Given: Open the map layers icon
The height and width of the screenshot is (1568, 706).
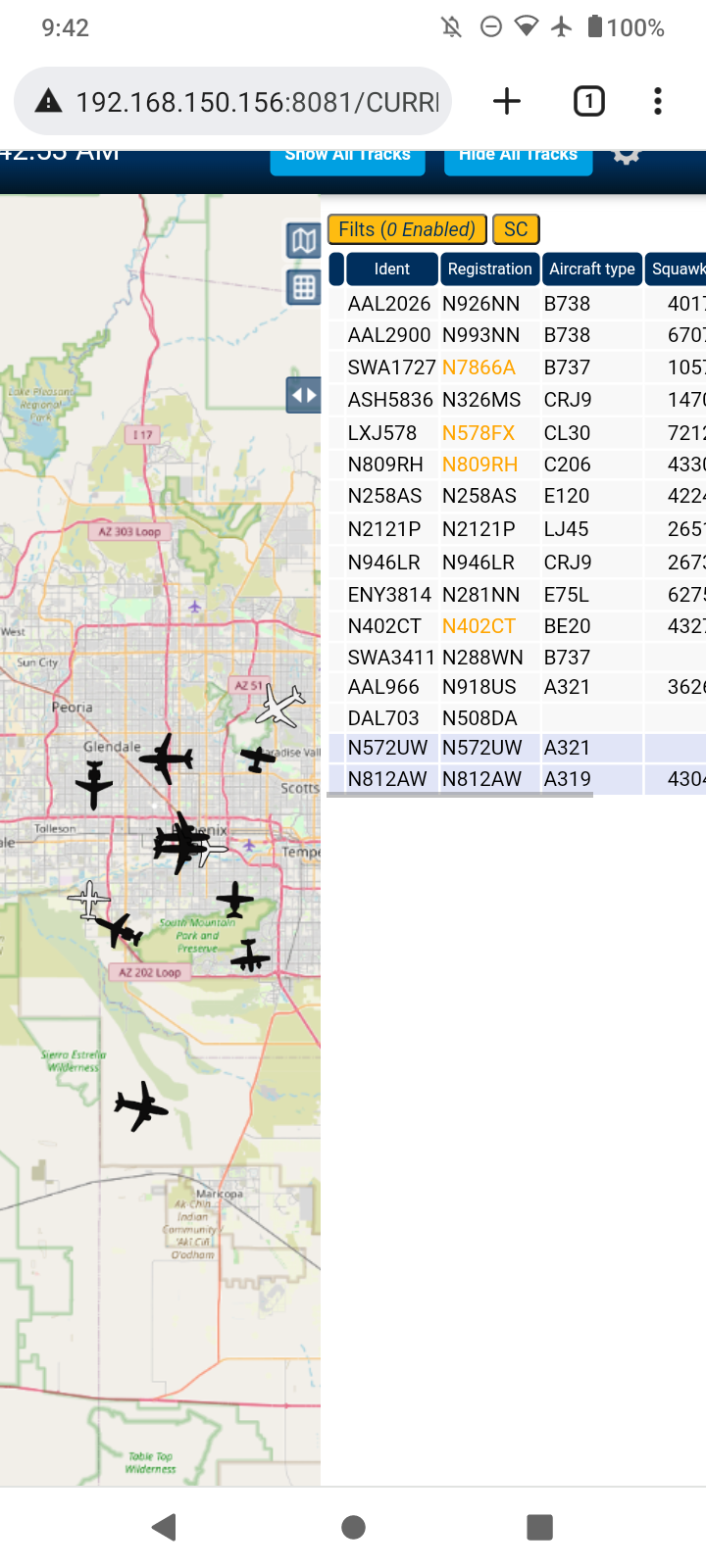Looking at the screenshot, I should click(x=304, y=240).
